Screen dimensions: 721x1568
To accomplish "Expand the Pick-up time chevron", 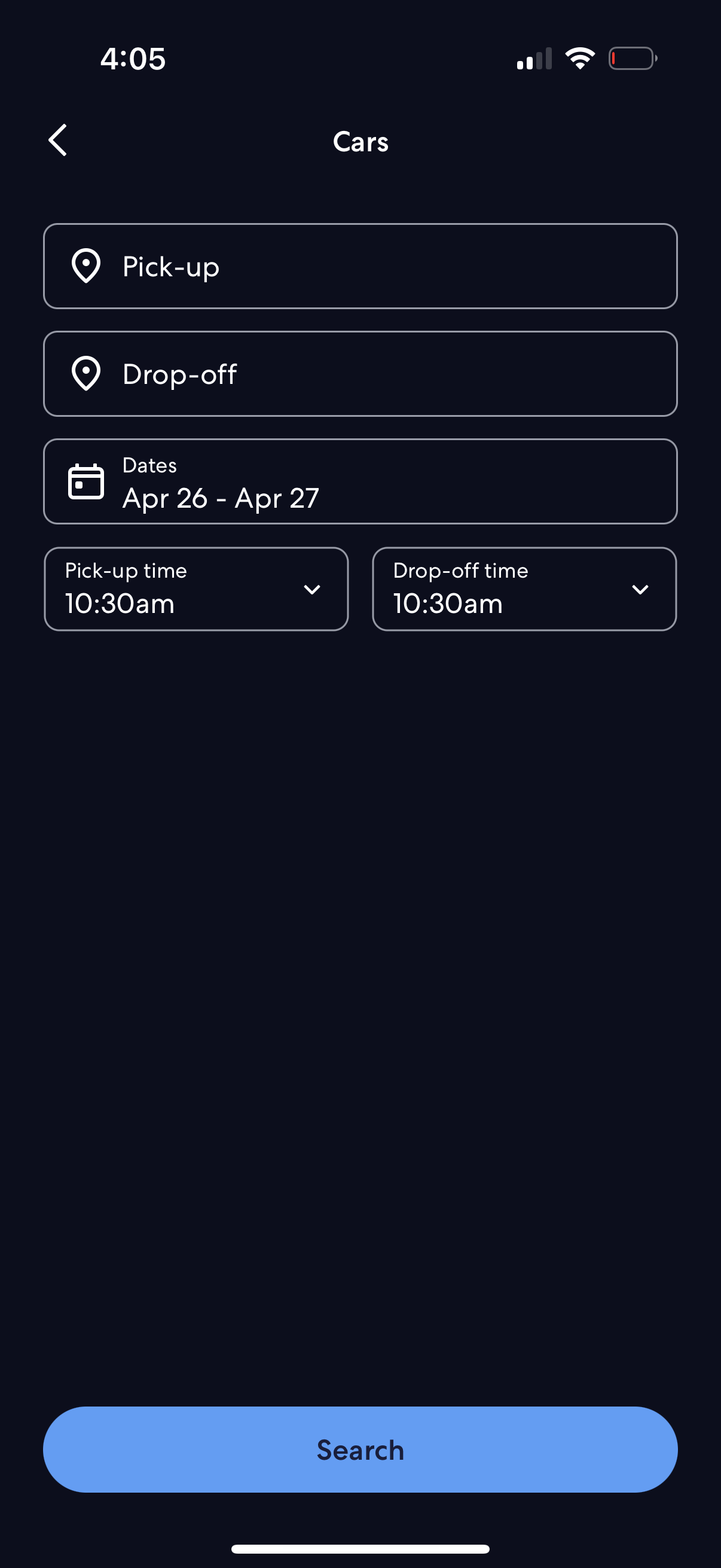I will [x=312, y=589].
